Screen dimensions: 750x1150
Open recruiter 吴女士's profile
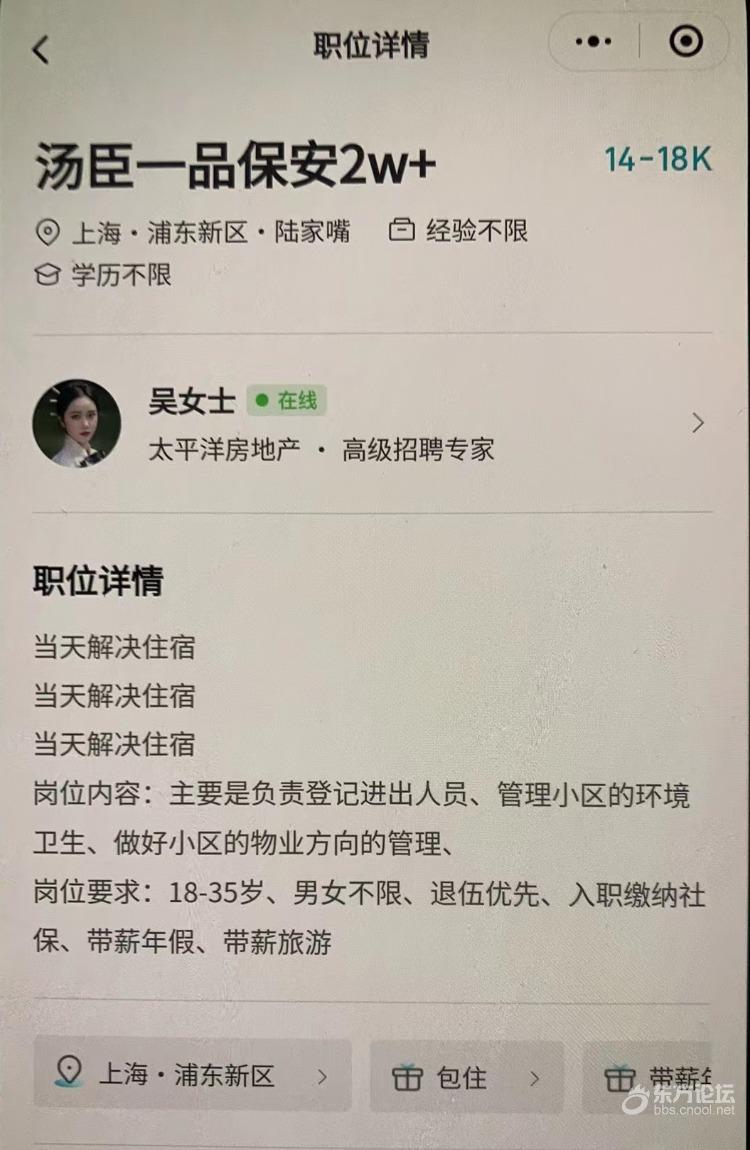click(x=370, y=423)
